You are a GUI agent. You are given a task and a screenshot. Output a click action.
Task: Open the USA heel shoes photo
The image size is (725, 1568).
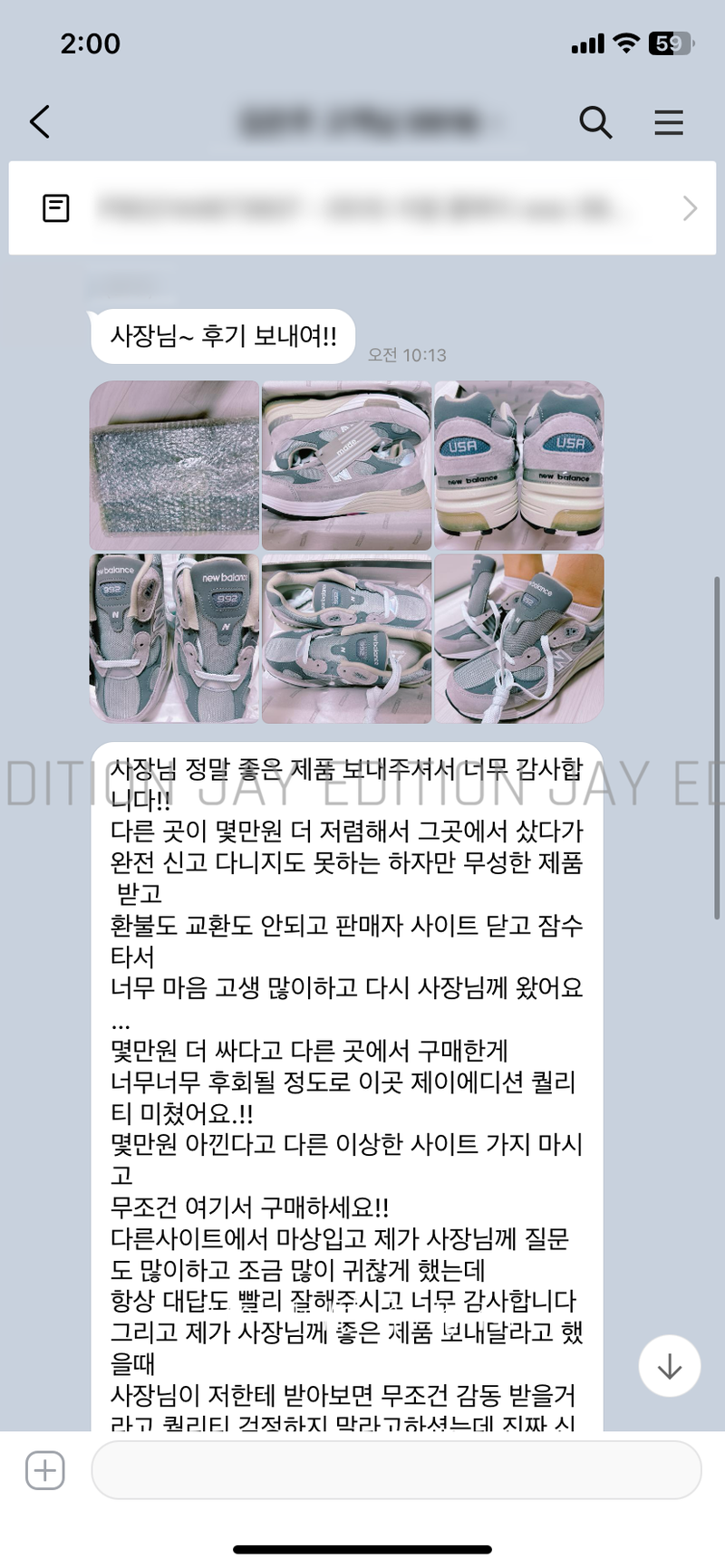click(x=519, y=466)
